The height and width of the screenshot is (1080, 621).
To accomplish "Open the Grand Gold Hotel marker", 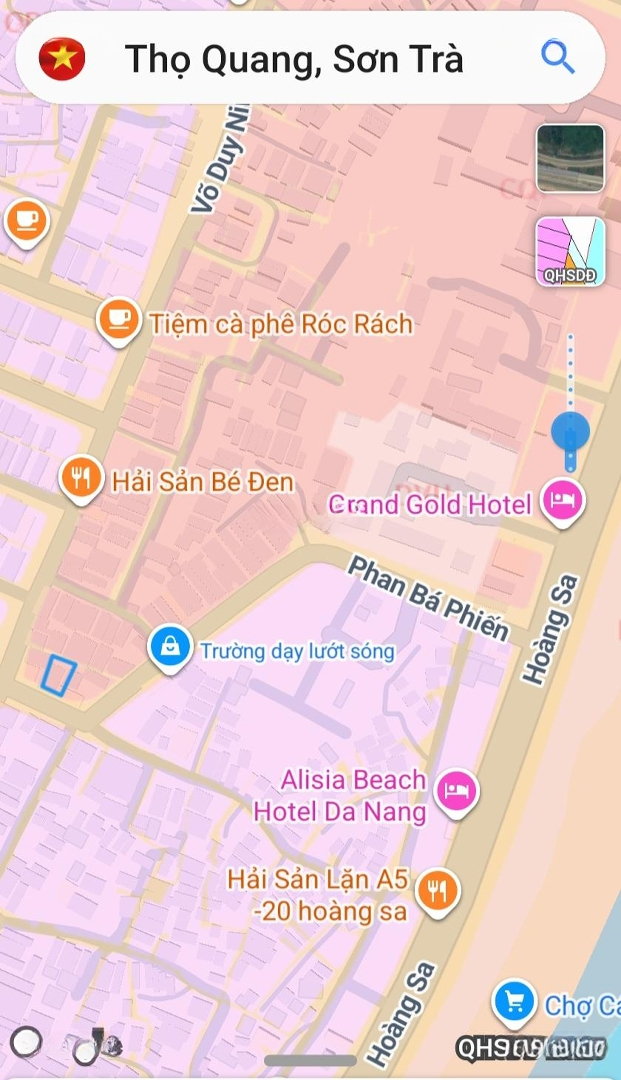I will [562, 501].
